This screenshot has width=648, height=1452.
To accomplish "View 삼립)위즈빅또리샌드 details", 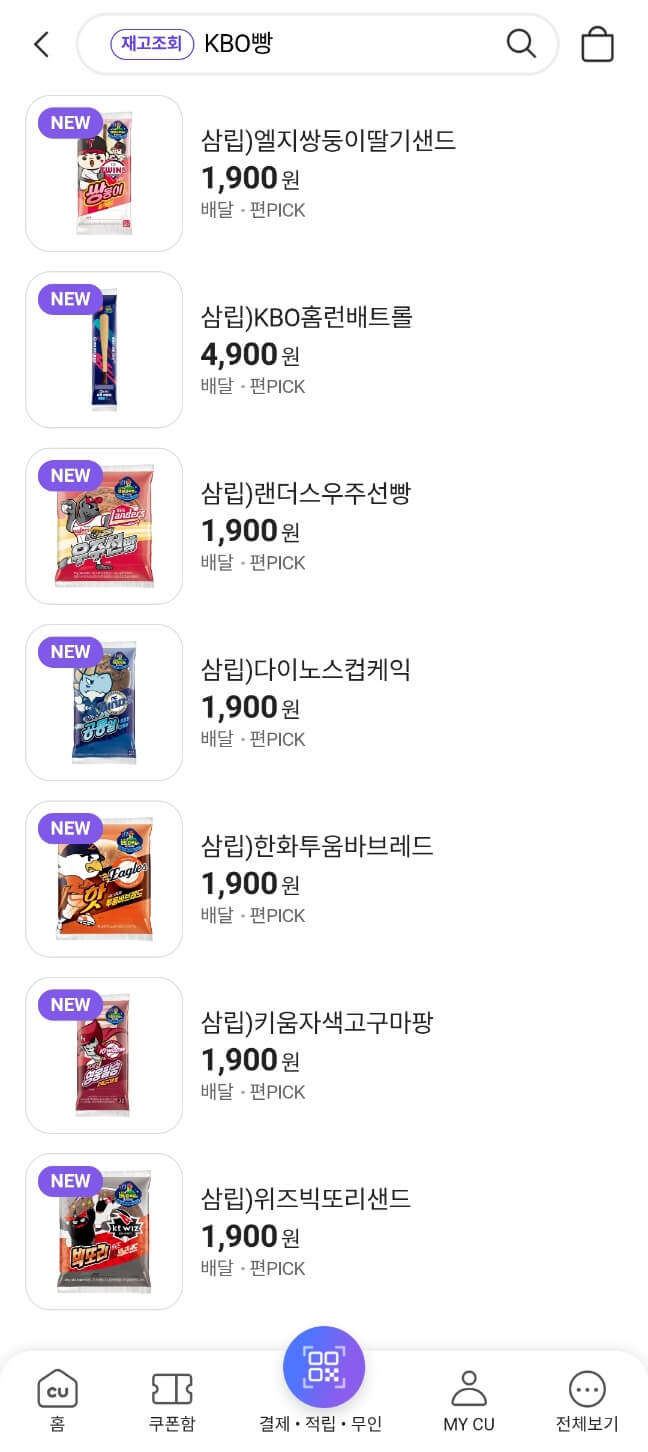I will click(x=324, y=1232).
